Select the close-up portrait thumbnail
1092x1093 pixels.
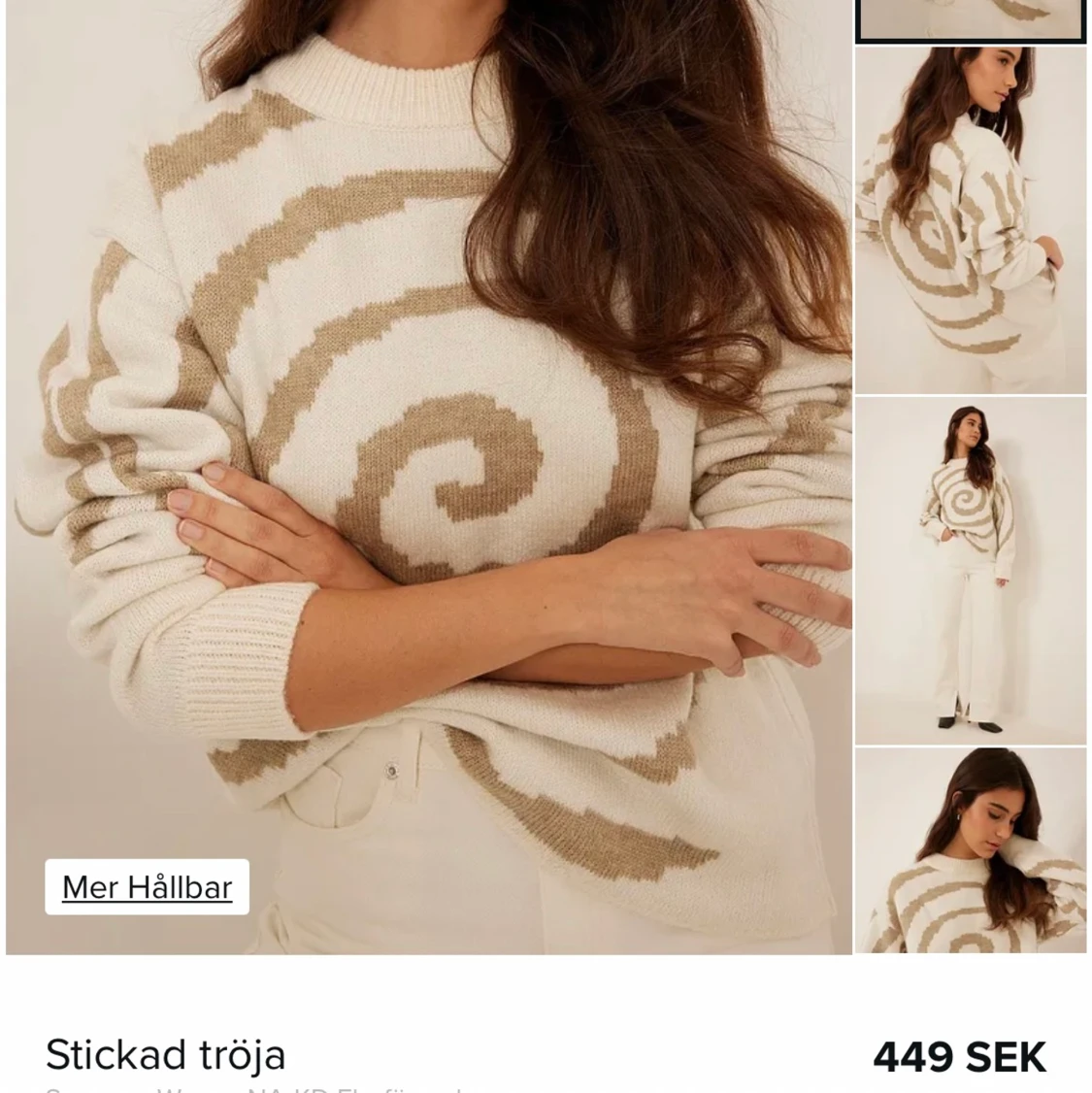970,850
